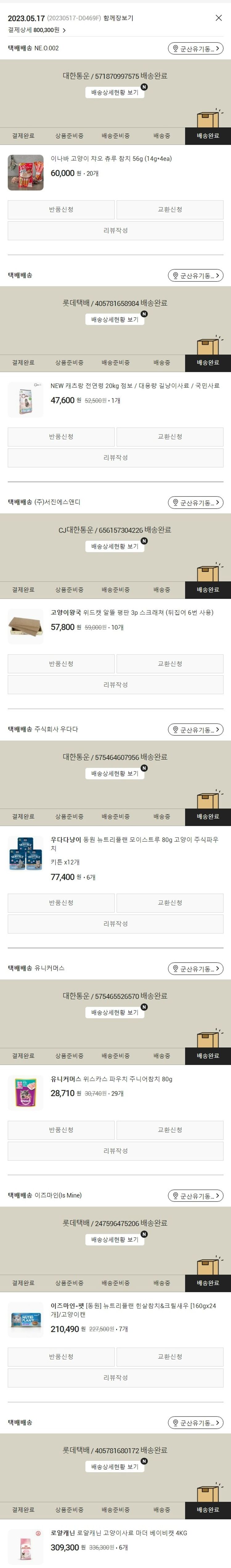Write review for 캐츠랑 전연령 20kg
The height and width of the screenshot is (1568, 231).
[115, 458]
